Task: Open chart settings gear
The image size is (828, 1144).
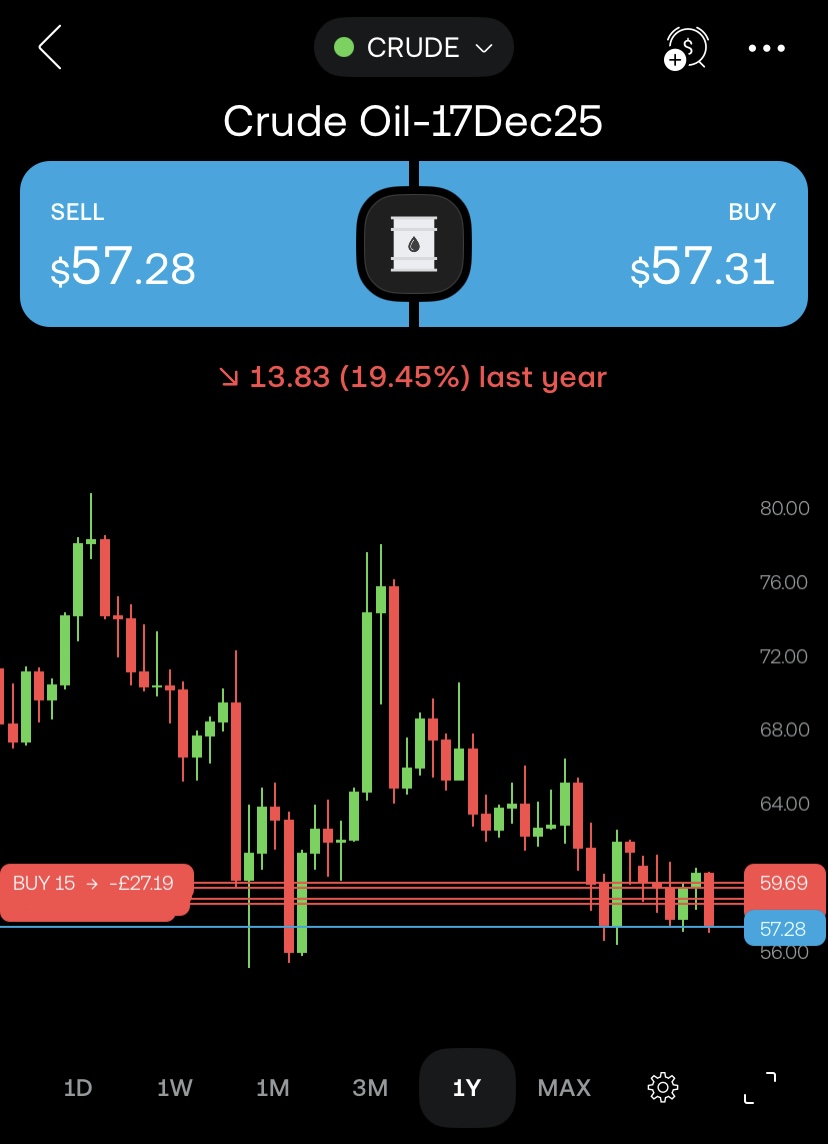Action: click(x=663, y=1087)
